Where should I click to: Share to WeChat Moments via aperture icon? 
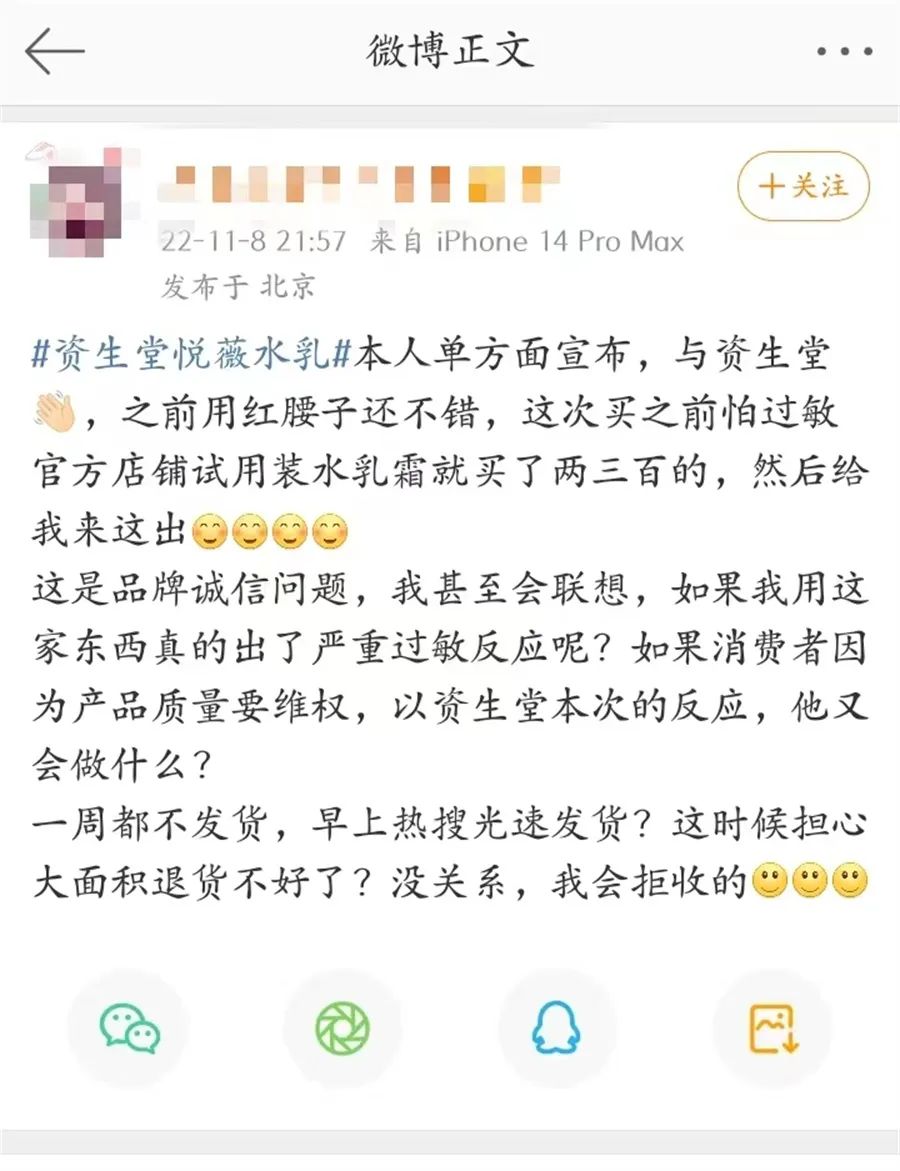tap(342, 1030)
